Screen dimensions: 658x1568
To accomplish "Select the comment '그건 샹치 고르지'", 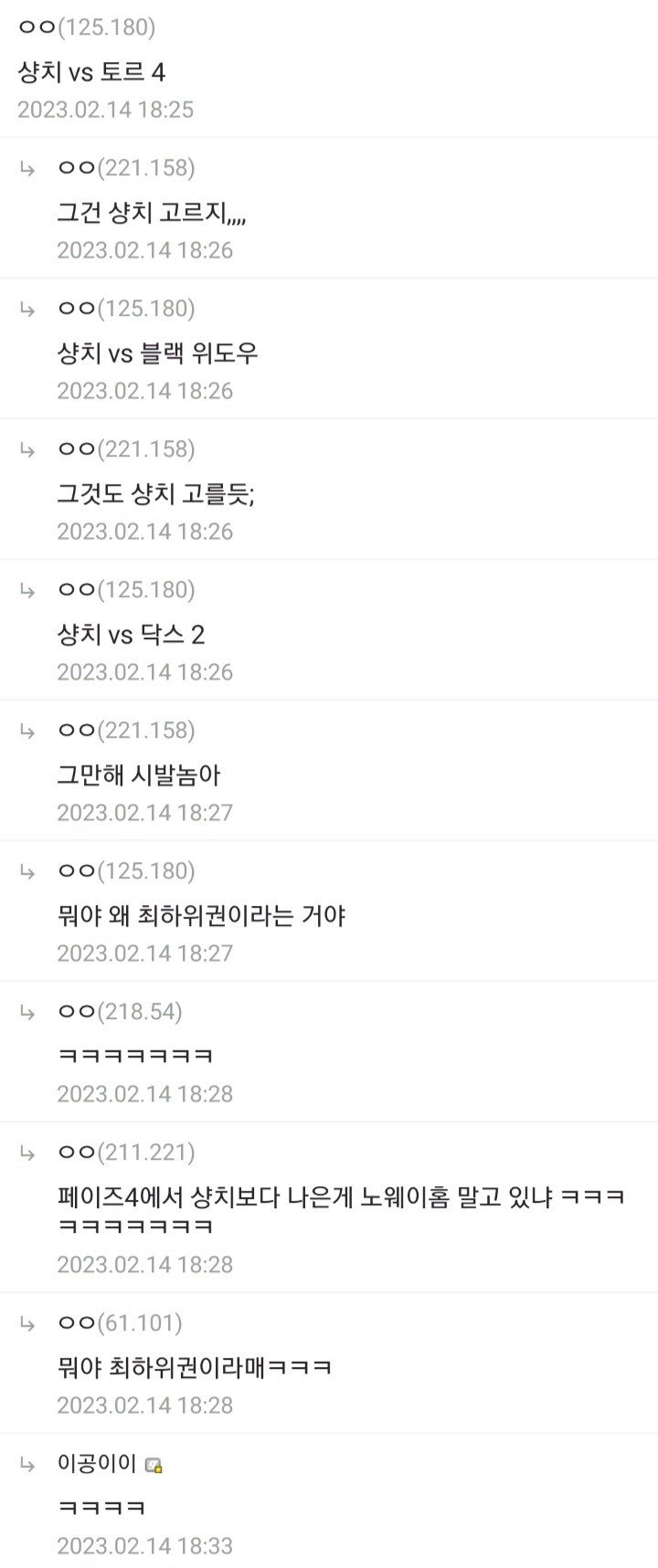I will [x=152, y=213].
